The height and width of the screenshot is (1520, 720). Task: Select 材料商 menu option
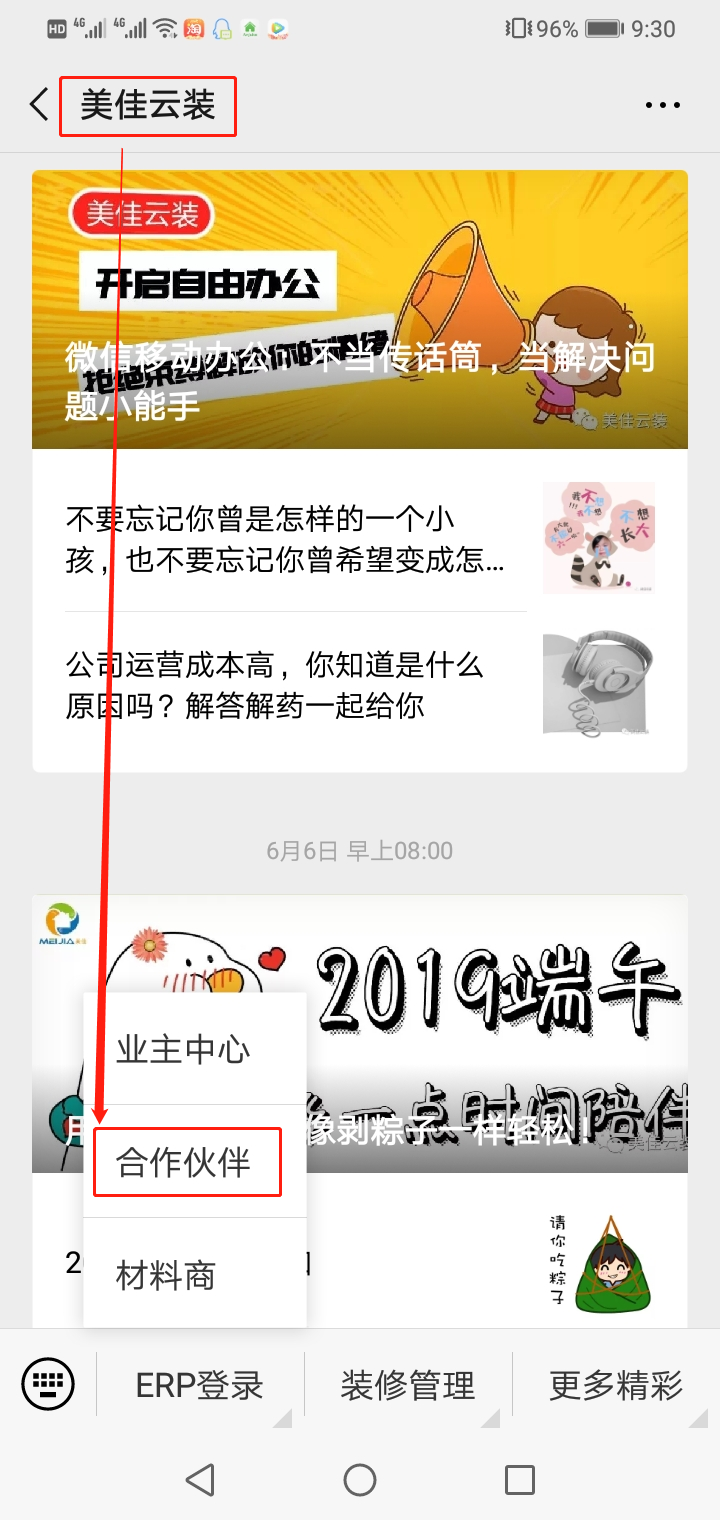[x=166, y=1275]
